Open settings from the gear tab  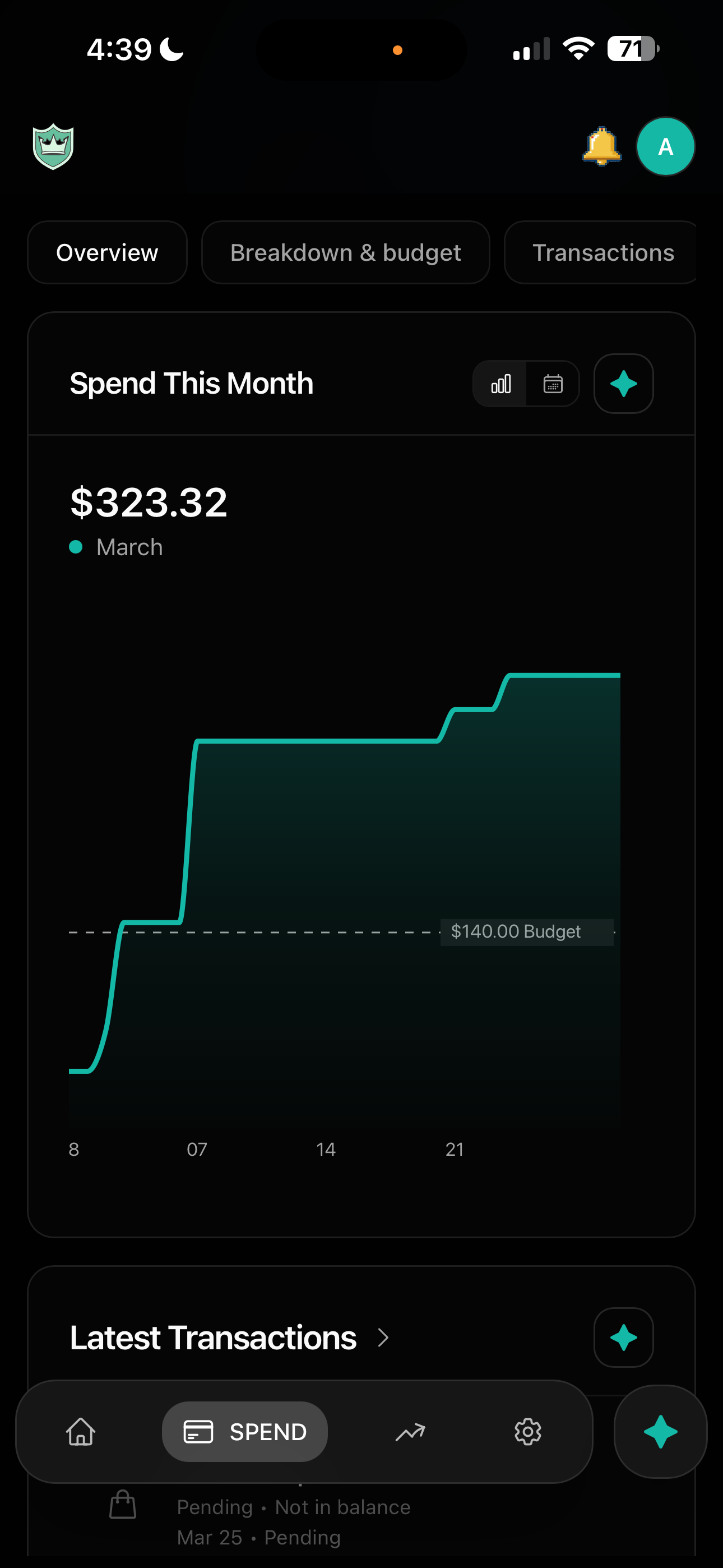coord(527,1432)
